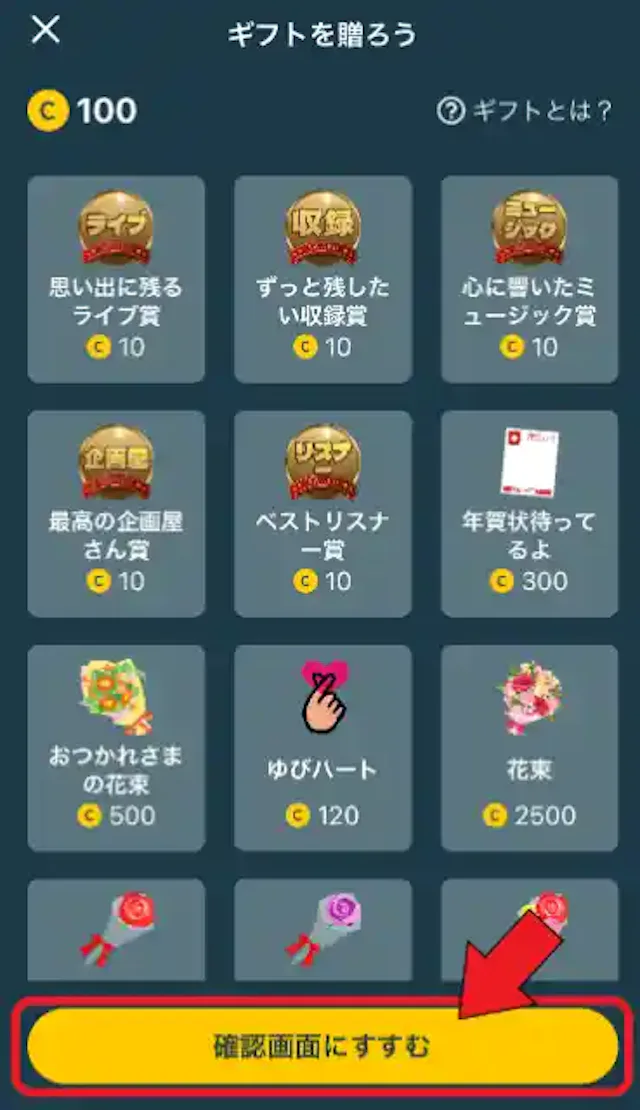Choose the 年賀状待ってるよ gift
The width and height of the screenshot is (640, 1110).
pyautogui.click(x=529, y=513)
